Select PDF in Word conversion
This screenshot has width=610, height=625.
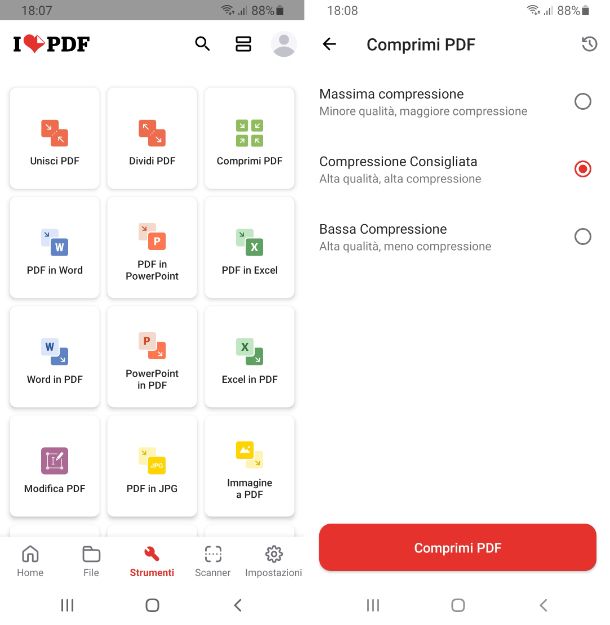[54, 247]
